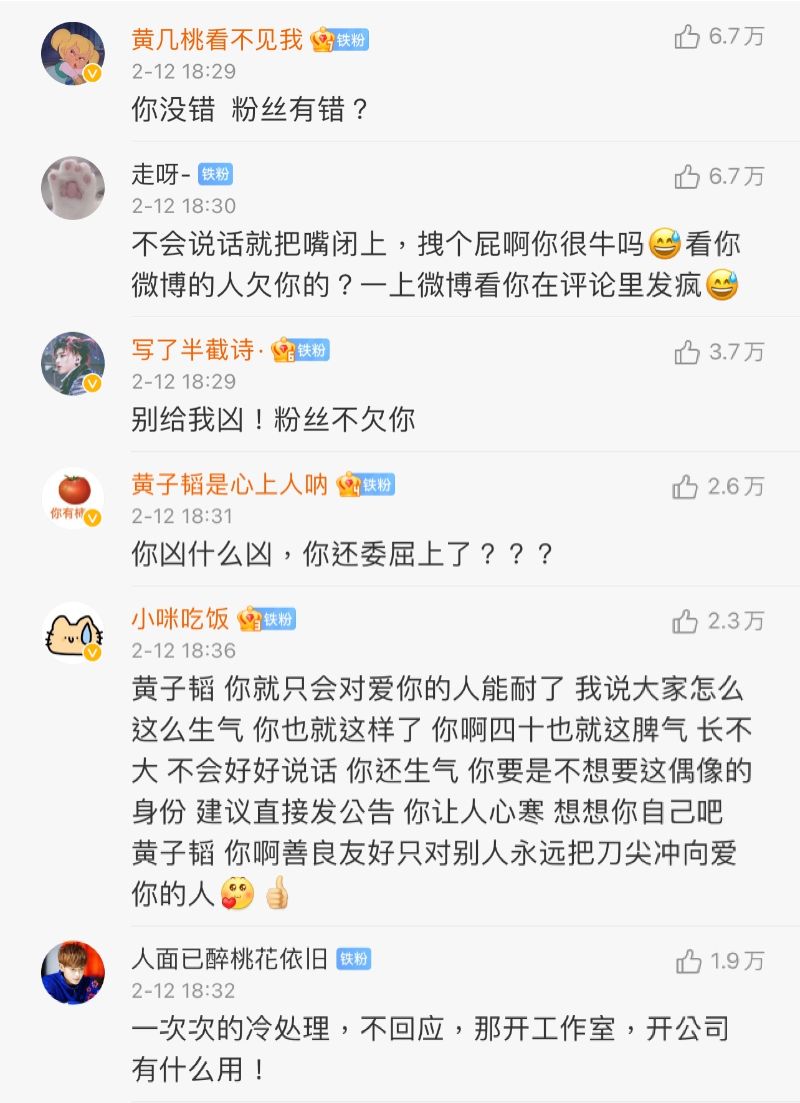Like the comment by 写了半截诗·
Image resolution: width=800 pixels, height=1103 pixels.
click(687, 352)
